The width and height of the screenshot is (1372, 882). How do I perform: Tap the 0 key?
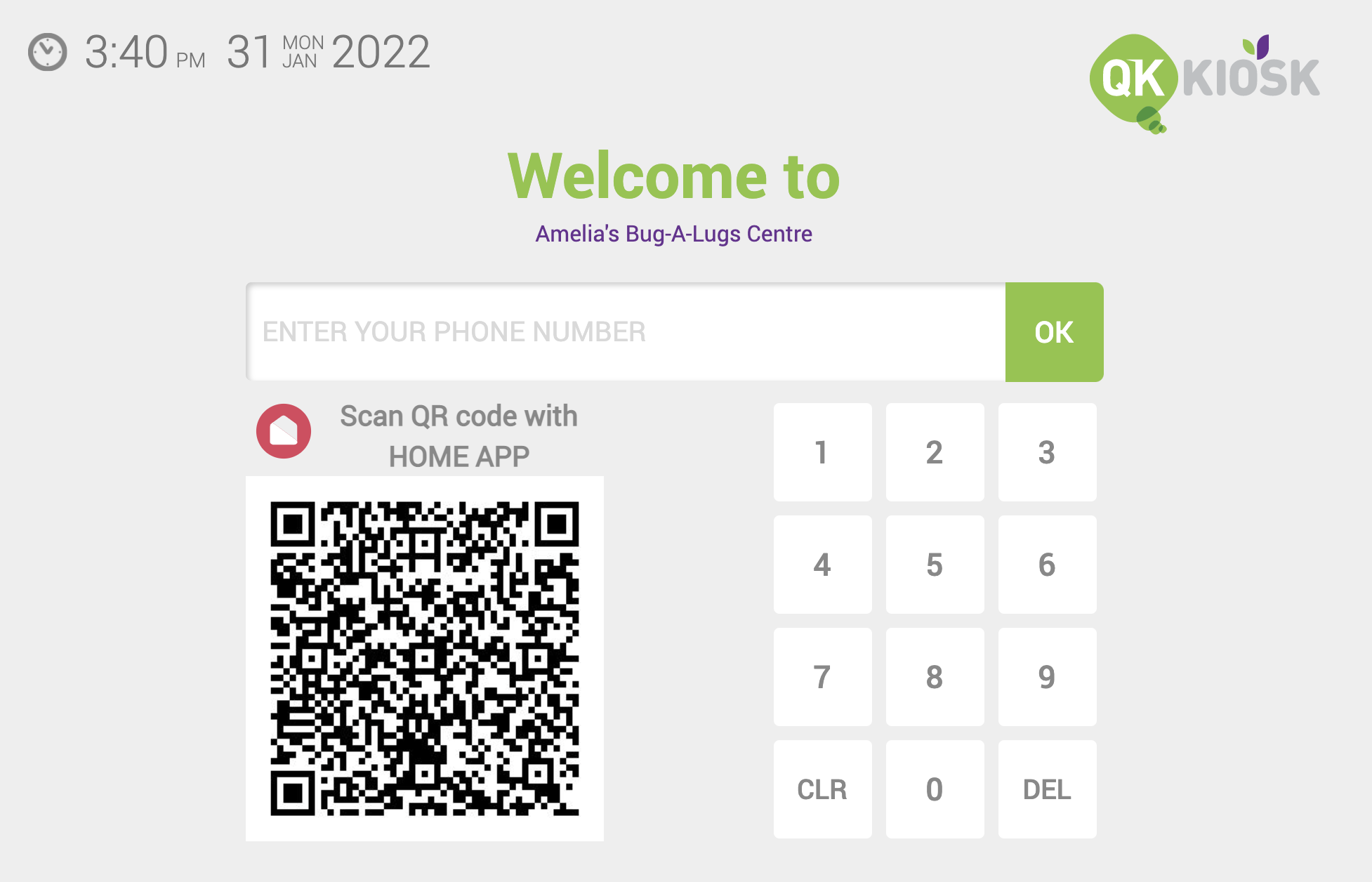pyautogui.click(x=935, y=789)
